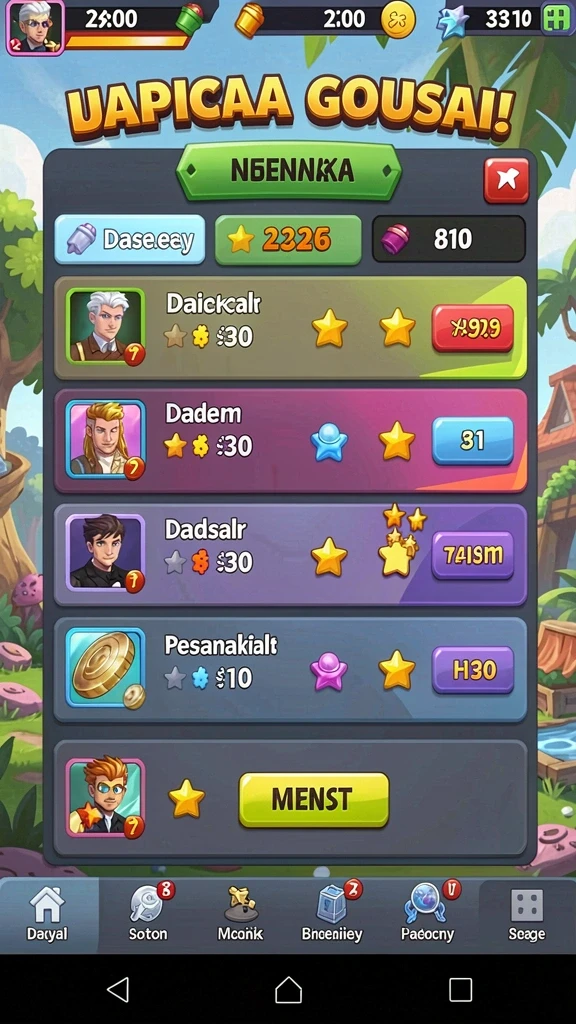Go to the Mconk tab
576x1024 pixels.
240,915
